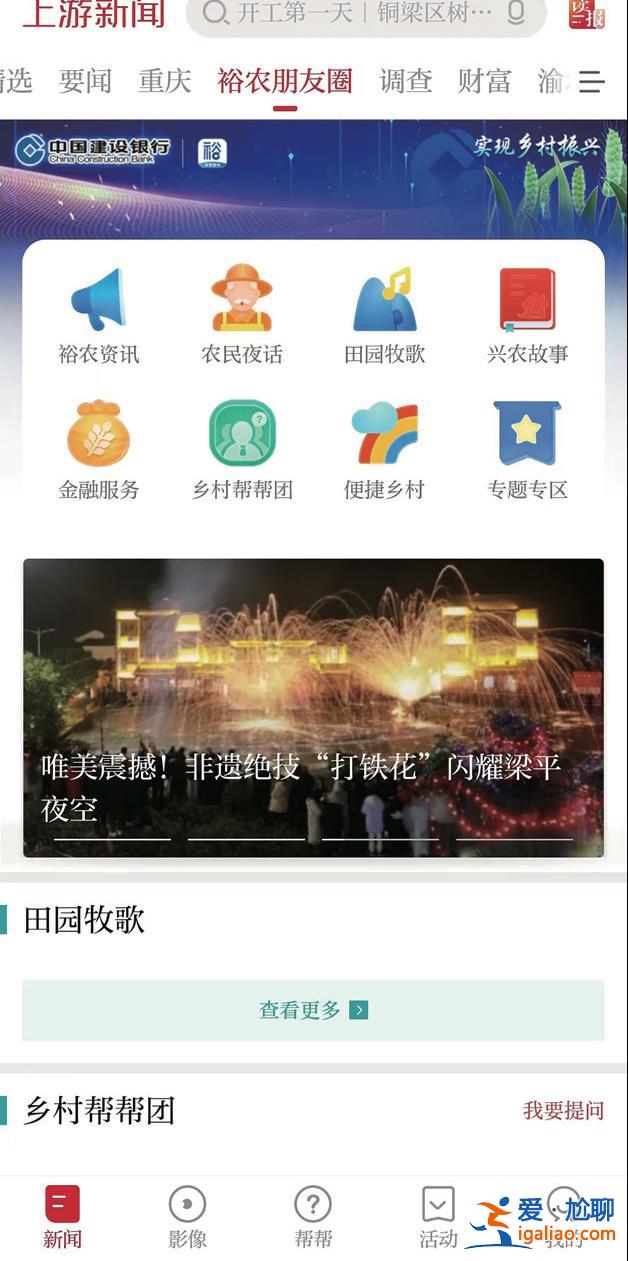The image size is (628, 1261).
Task: Go to the 财富 tab
Action: coord(485,82)
